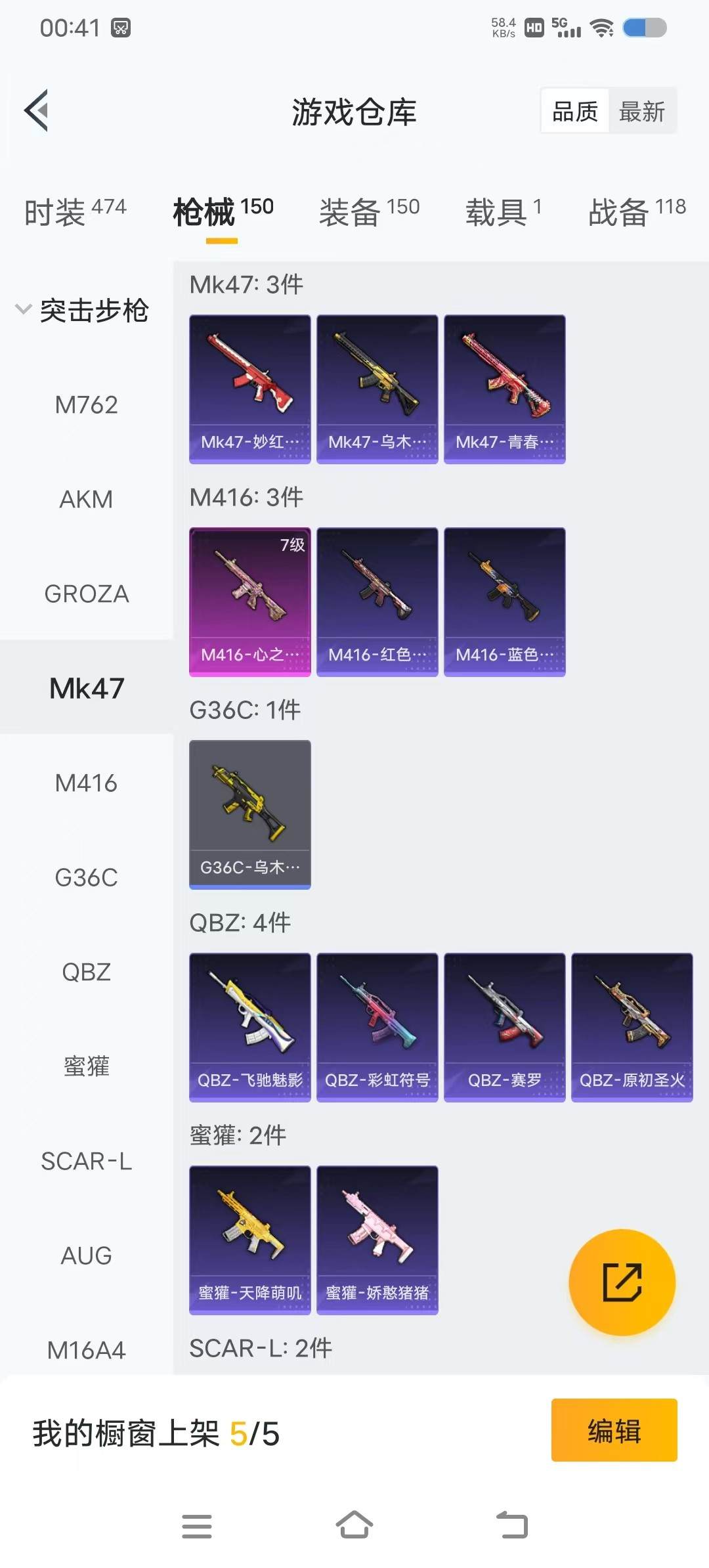The width and height of the screenshot is (709, 1568).
Task: Tap the yellow floating share button
Action: [622, 1282]
